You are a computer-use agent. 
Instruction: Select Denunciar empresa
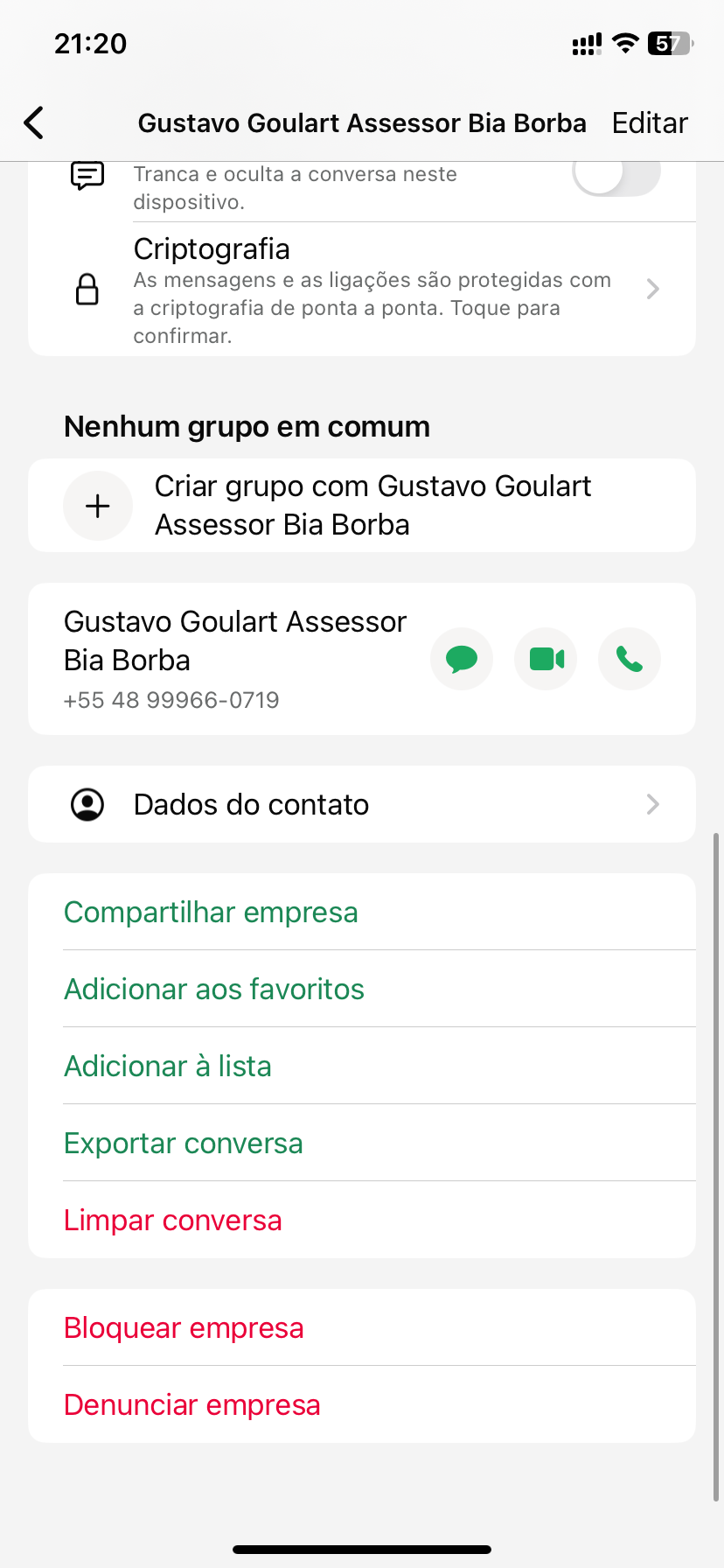point(192,1404)
